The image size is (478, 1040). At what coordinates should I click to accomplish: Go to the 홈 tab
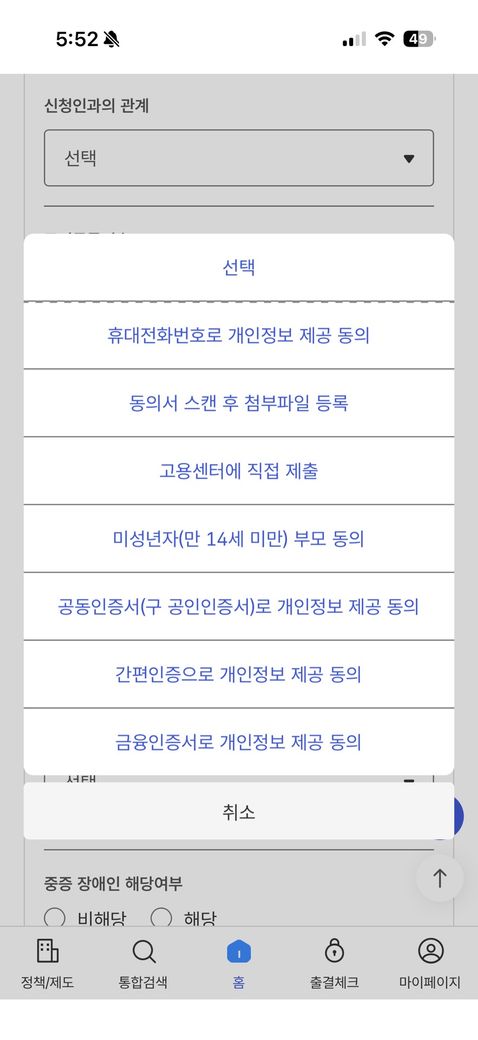click(x=239, y=964)
